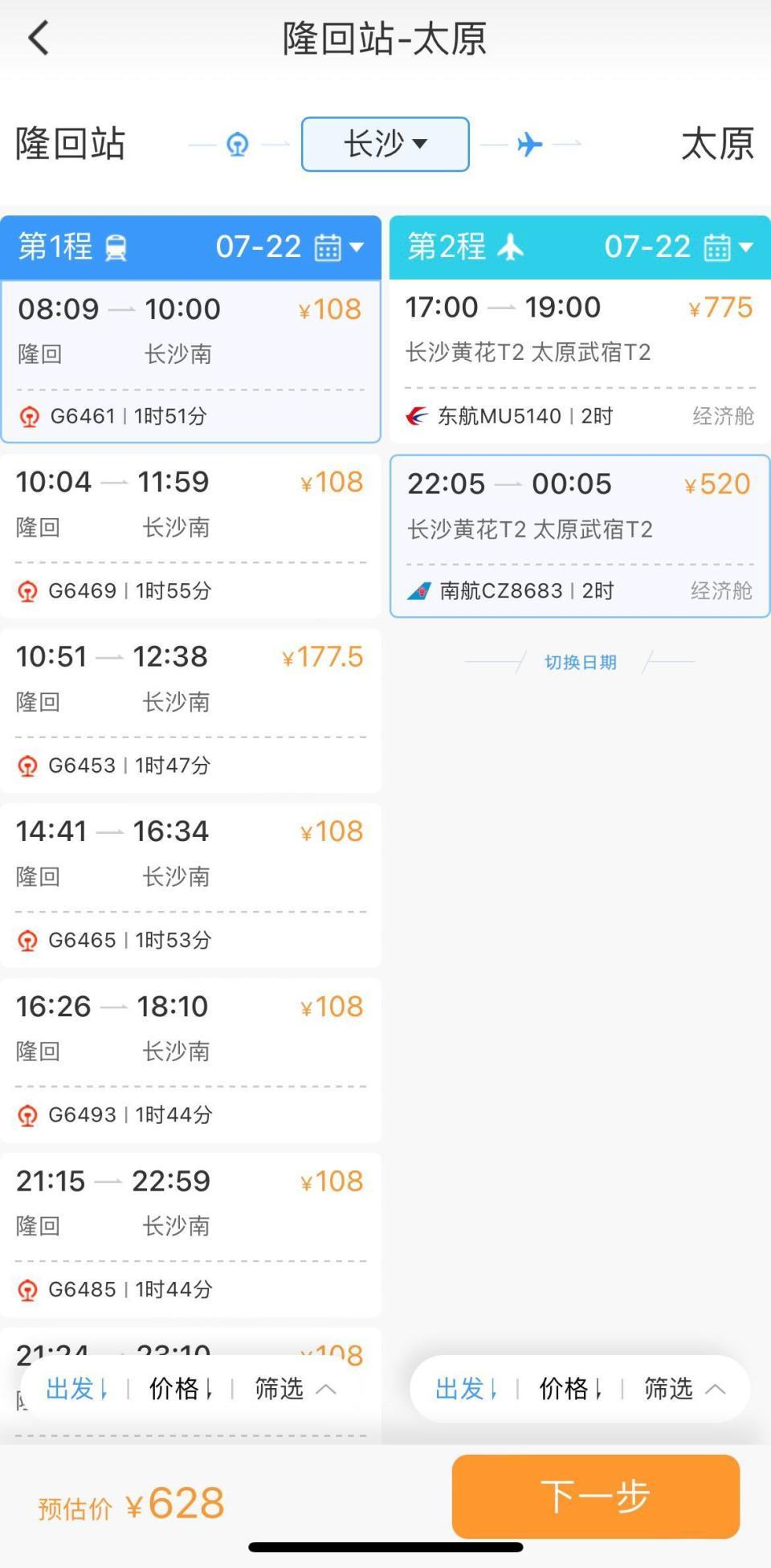Select train G6461 departing 08:09
The height and width of the screenshot is (1568, 771).
[x=190, y=361]
